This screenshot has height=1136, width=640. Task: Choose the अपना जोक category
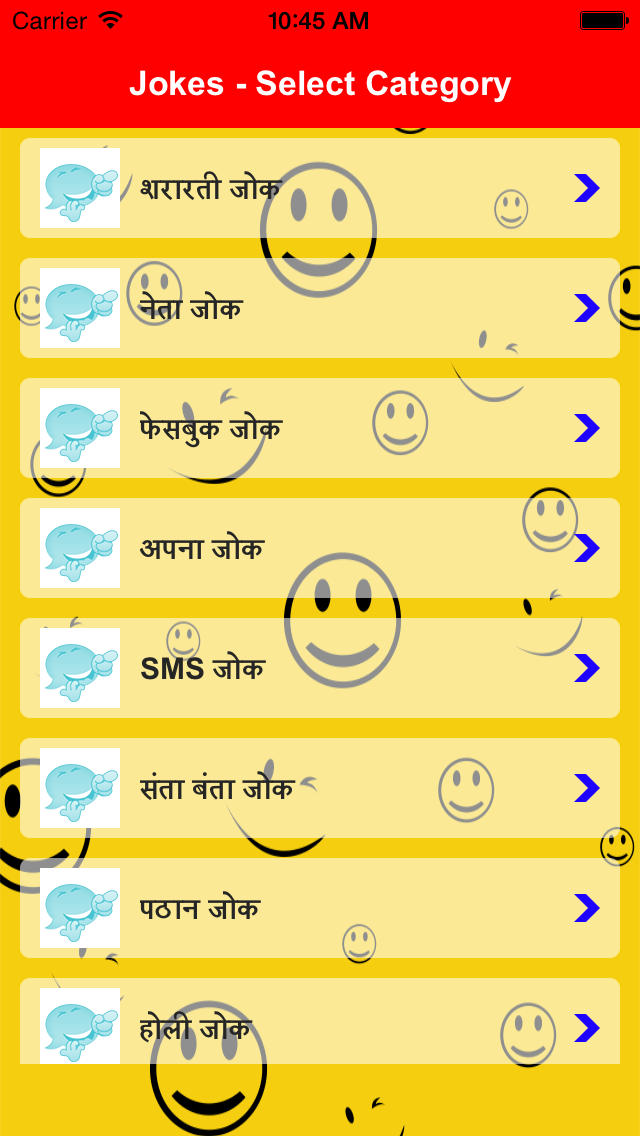pos(320,548)
